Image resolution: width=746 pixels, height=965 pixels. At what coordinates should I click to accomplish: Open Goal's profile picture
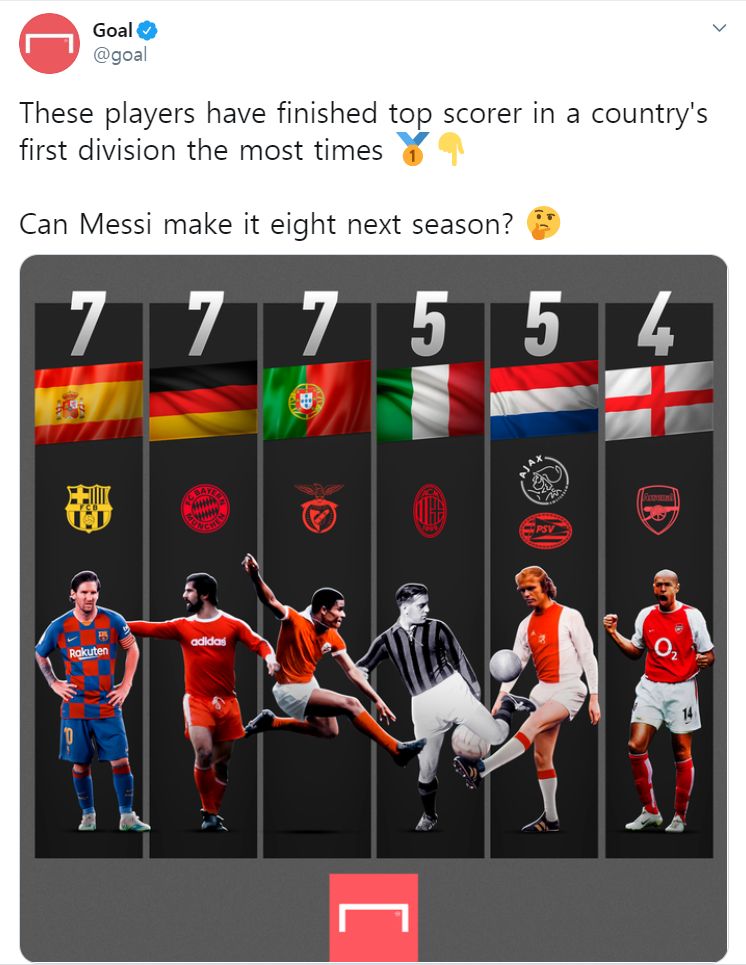pos(49,44)
